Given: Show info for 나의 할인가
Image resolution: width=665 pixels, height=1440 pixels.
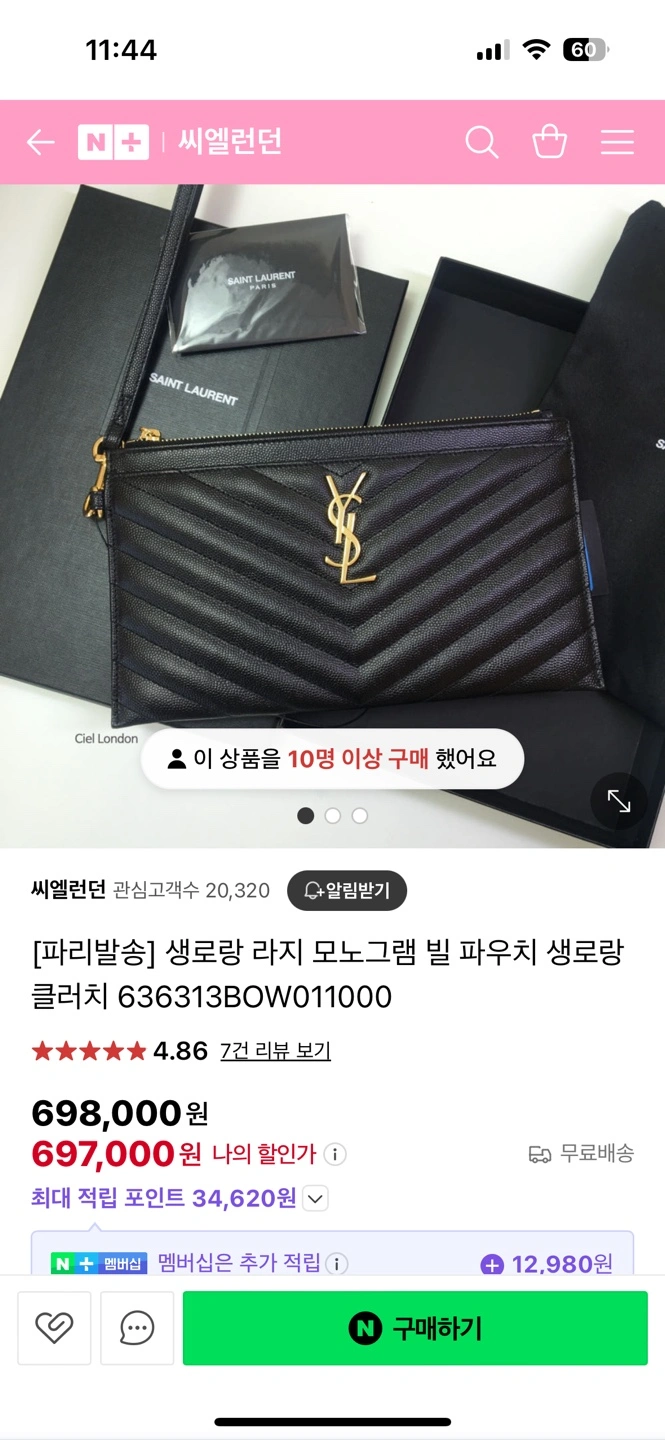Looking at the screenshot, I should 336,1154.
